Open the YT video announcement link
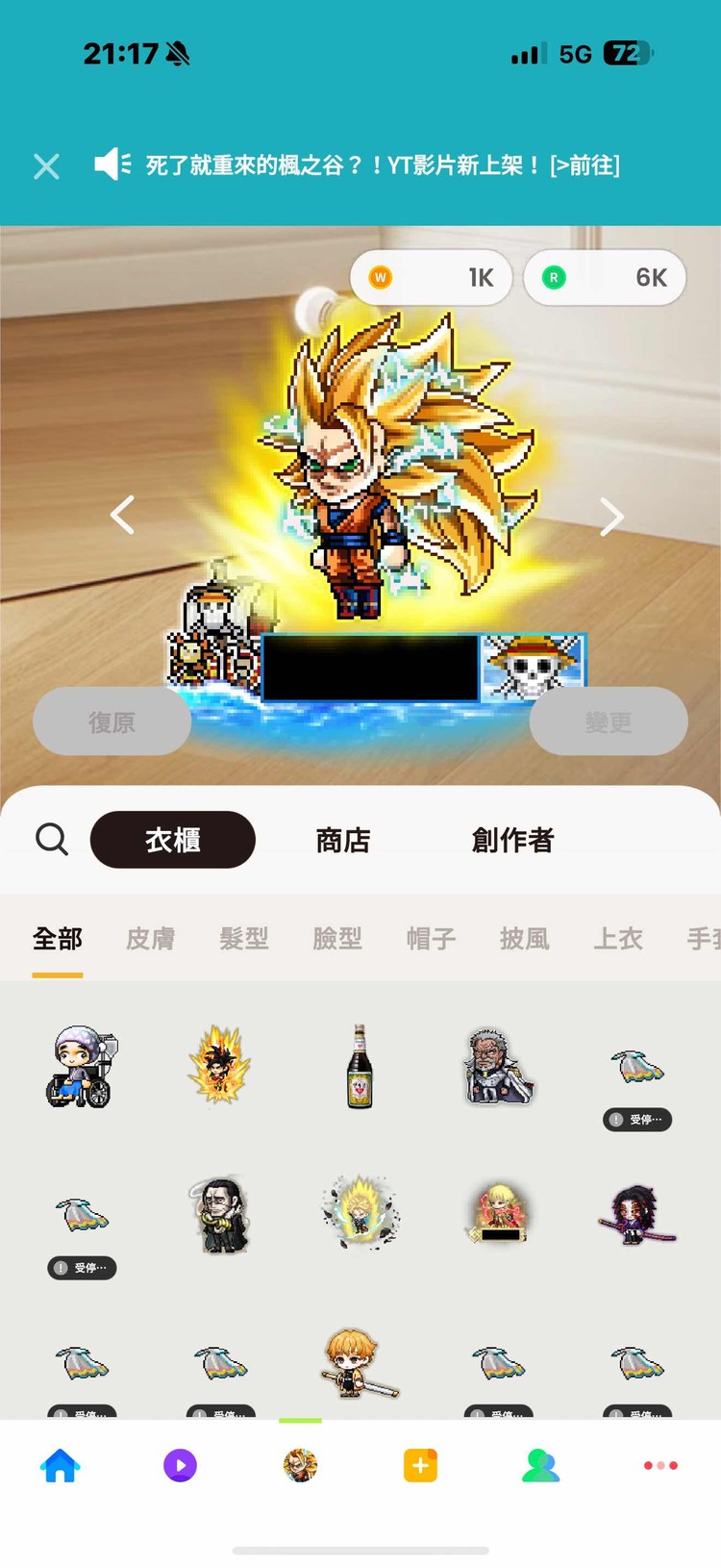The height and width of the screenshot is (1568, 721). pos(383,165)
